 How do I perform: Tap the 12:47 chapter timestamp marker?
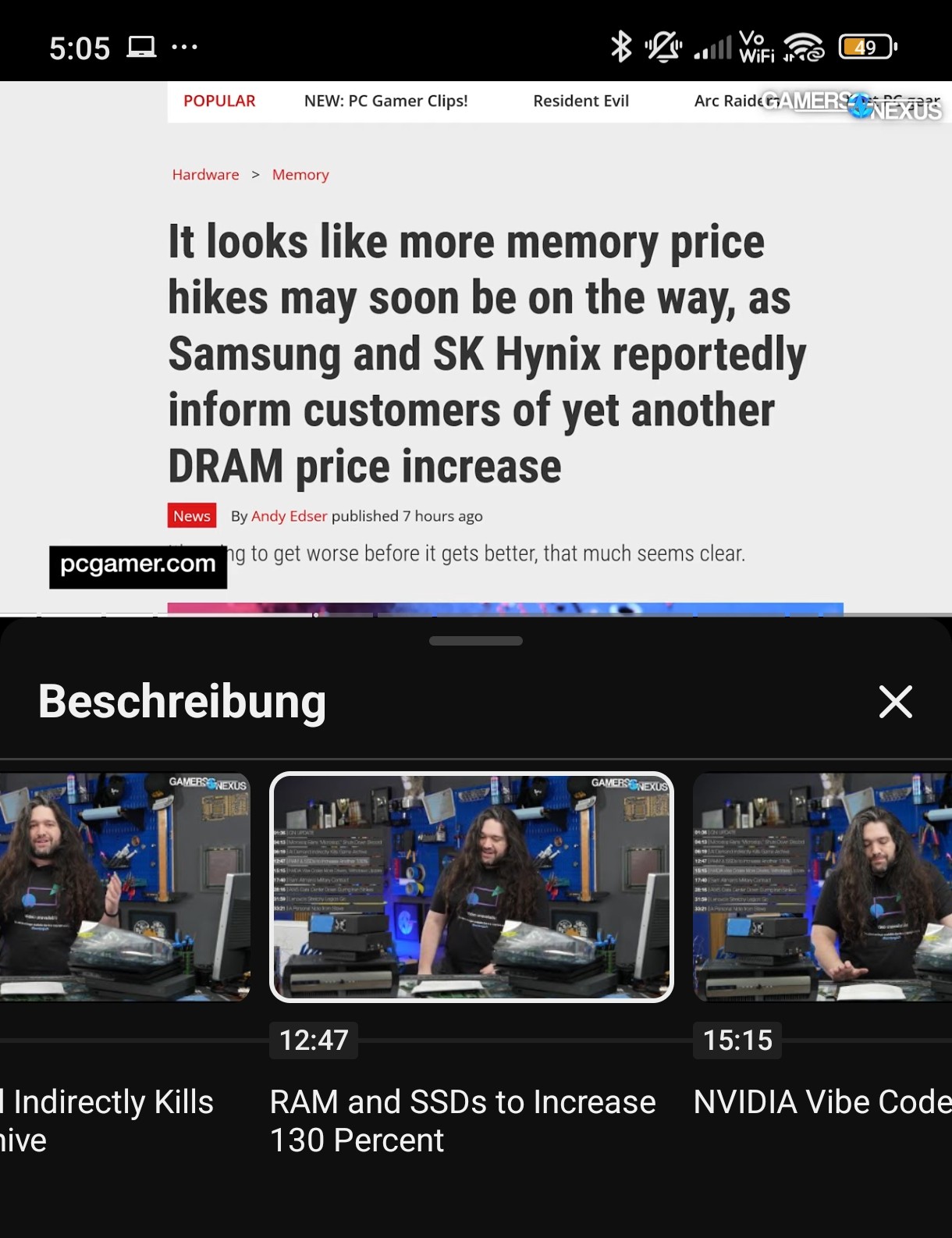click(314, 1041)
